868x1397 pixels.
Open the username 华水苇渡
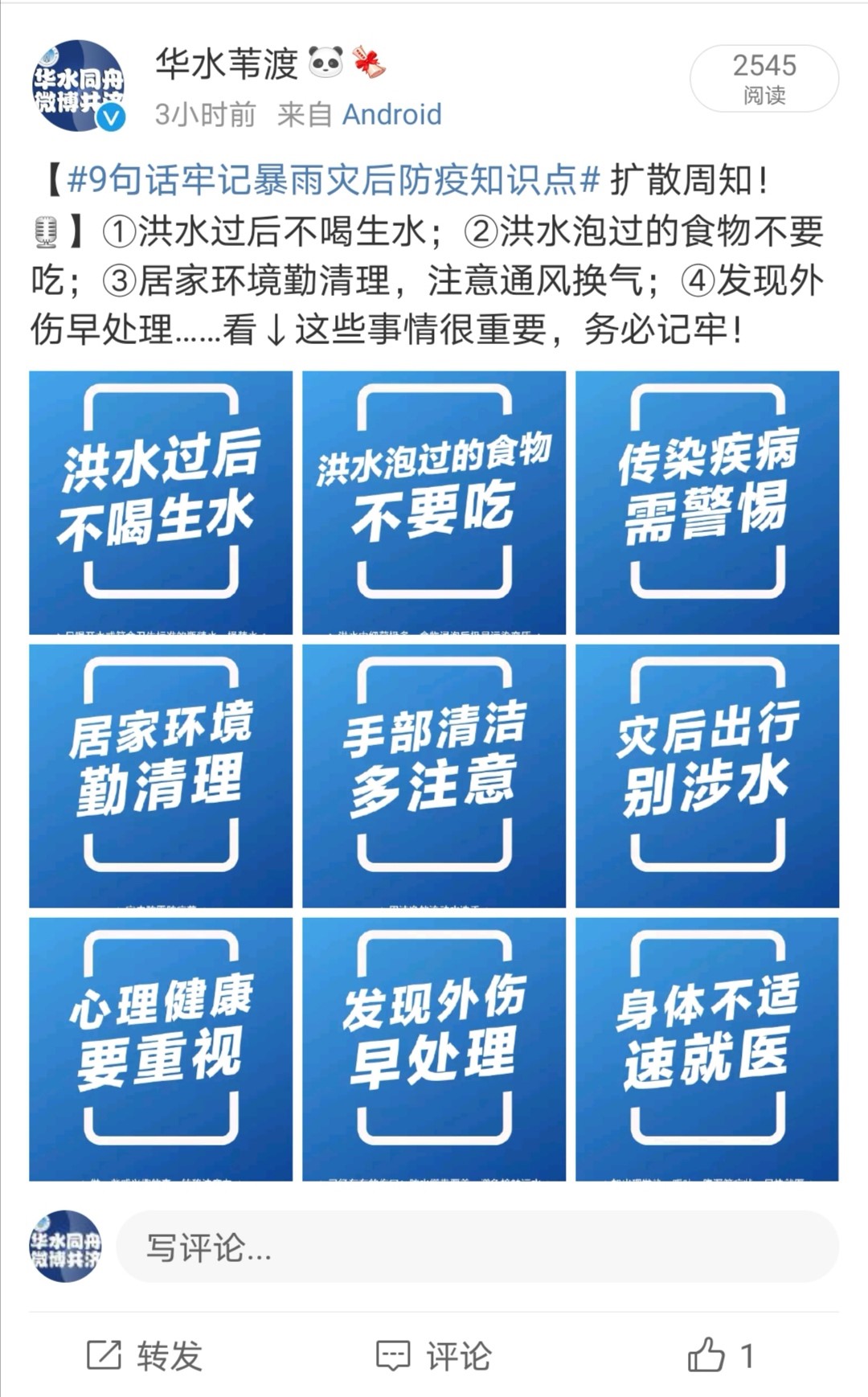pyautogui.click(x=227, y=64)
